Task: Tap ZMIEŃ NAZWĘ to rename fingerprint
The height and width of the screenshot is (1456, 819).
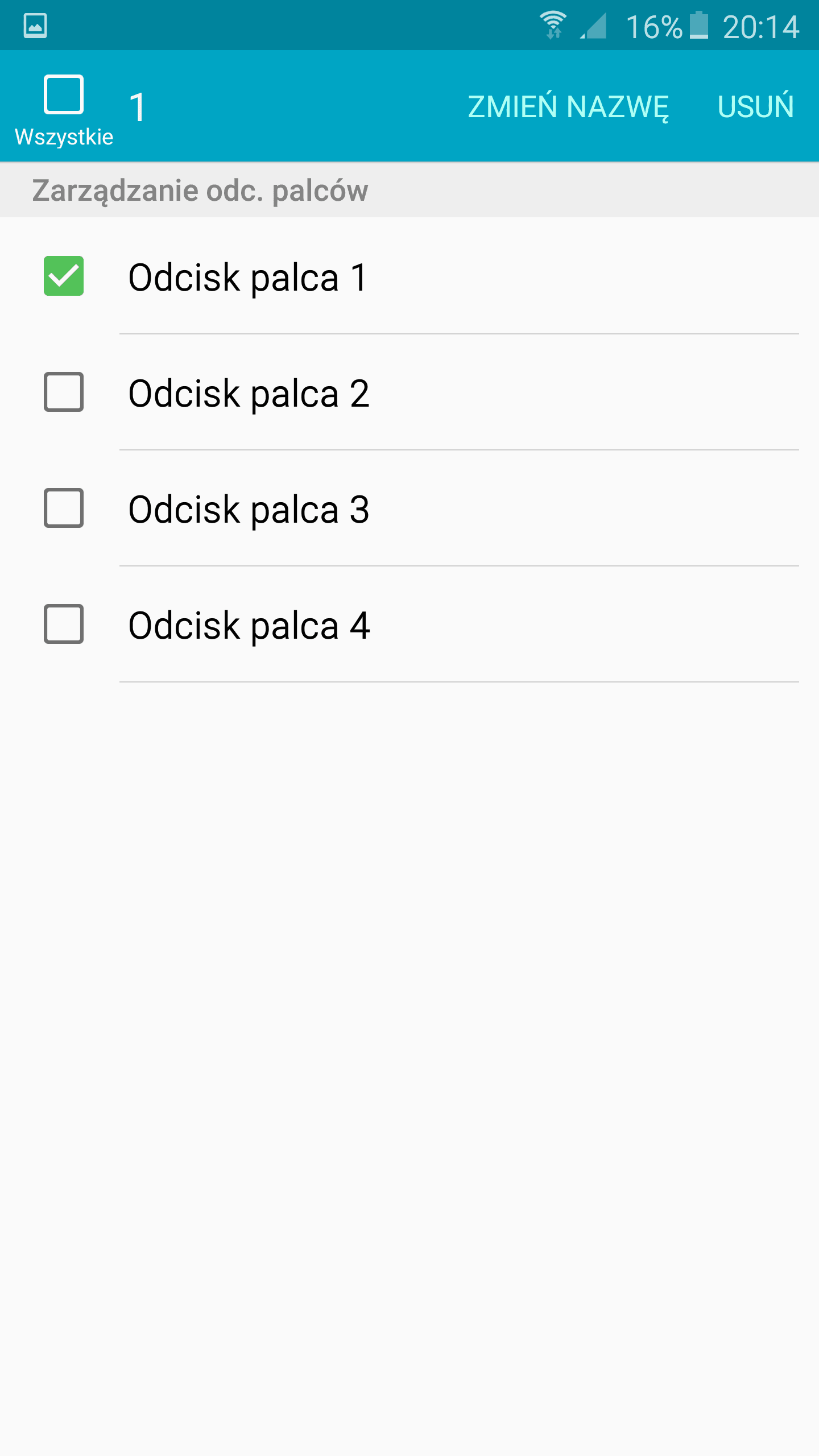Action: click(568, 106)
